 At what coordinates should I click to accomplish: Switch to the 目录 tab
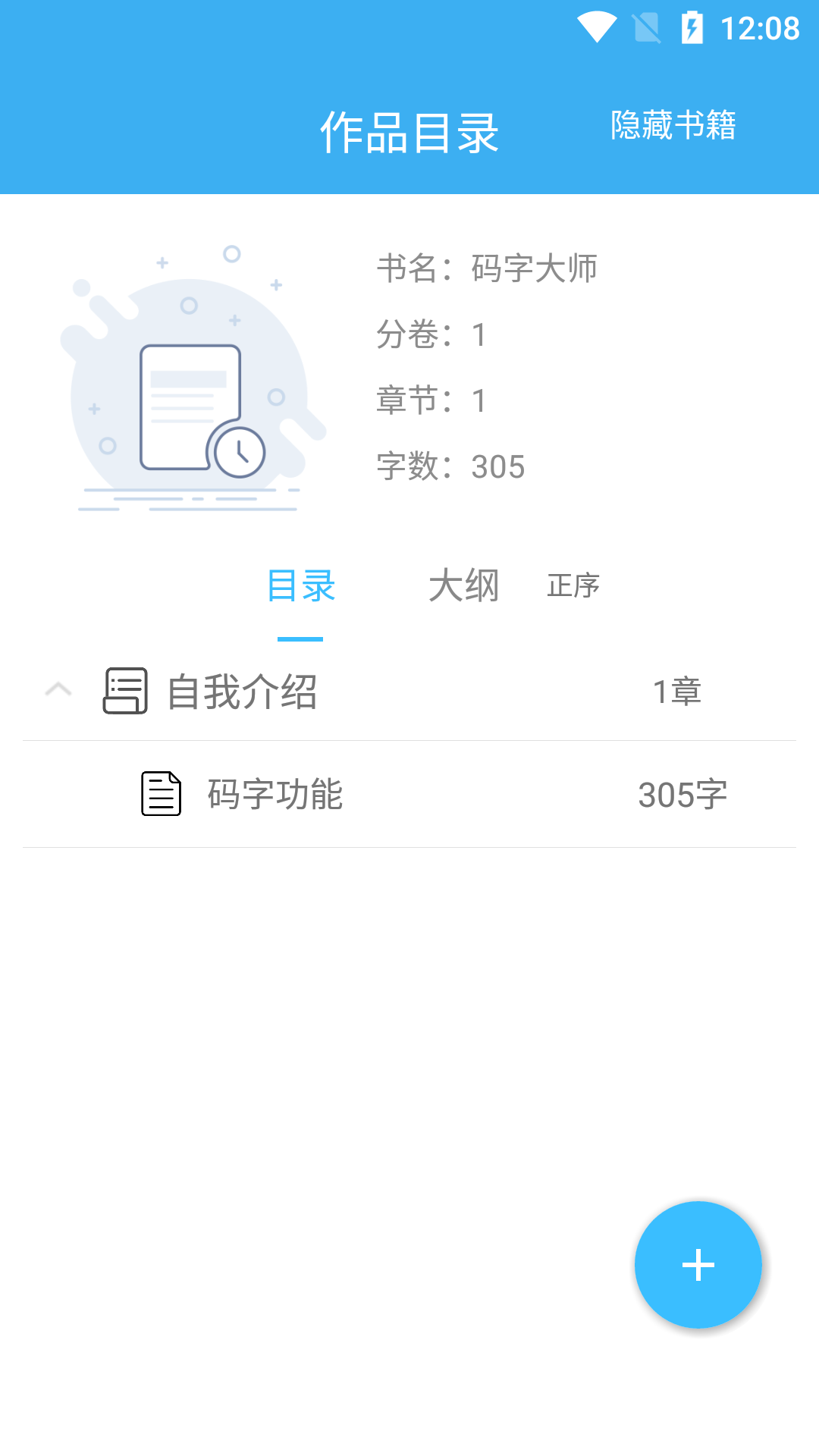click(300, 586)
